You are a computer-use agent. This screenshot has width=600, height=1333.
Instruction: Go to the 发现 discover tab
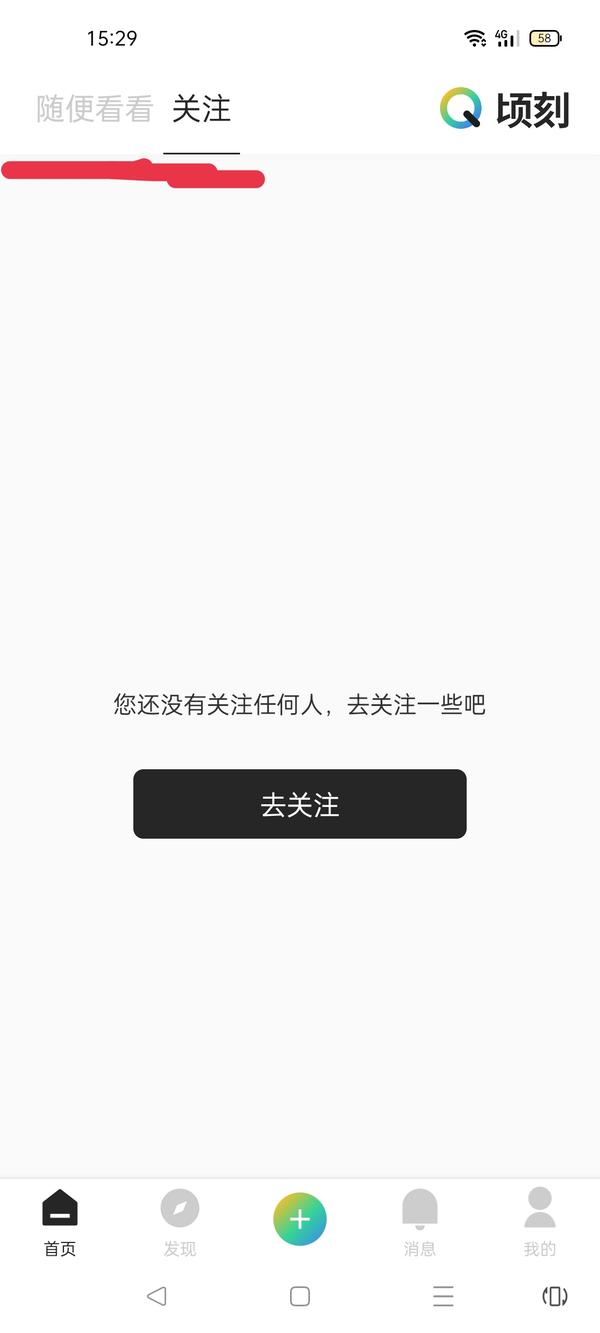pyautogui.click(x=180, y=1221)
